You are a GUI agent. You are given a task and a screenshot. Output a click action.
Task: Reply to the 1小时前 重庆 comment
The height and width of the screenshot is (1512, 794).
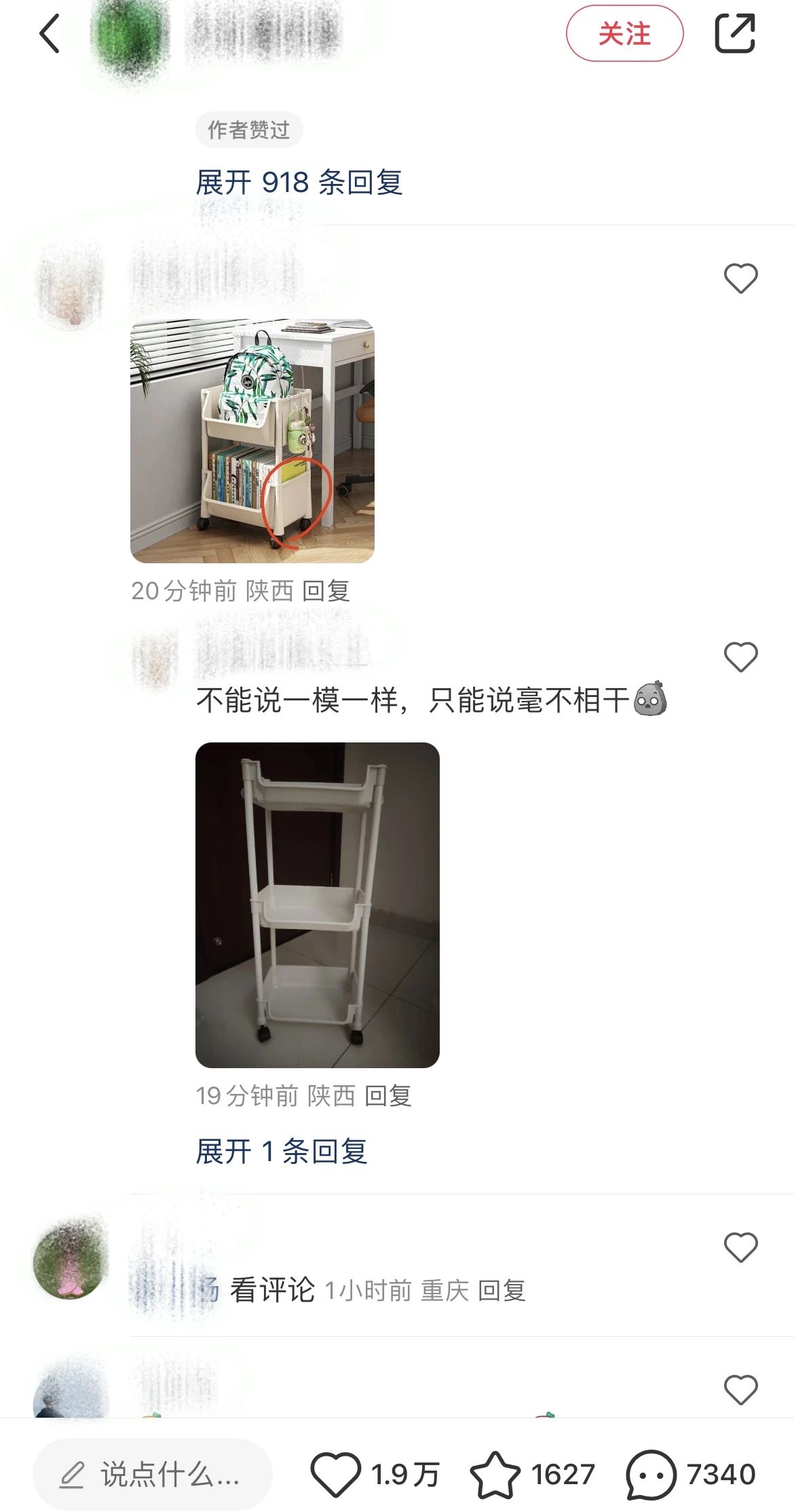coord(502,1290)
